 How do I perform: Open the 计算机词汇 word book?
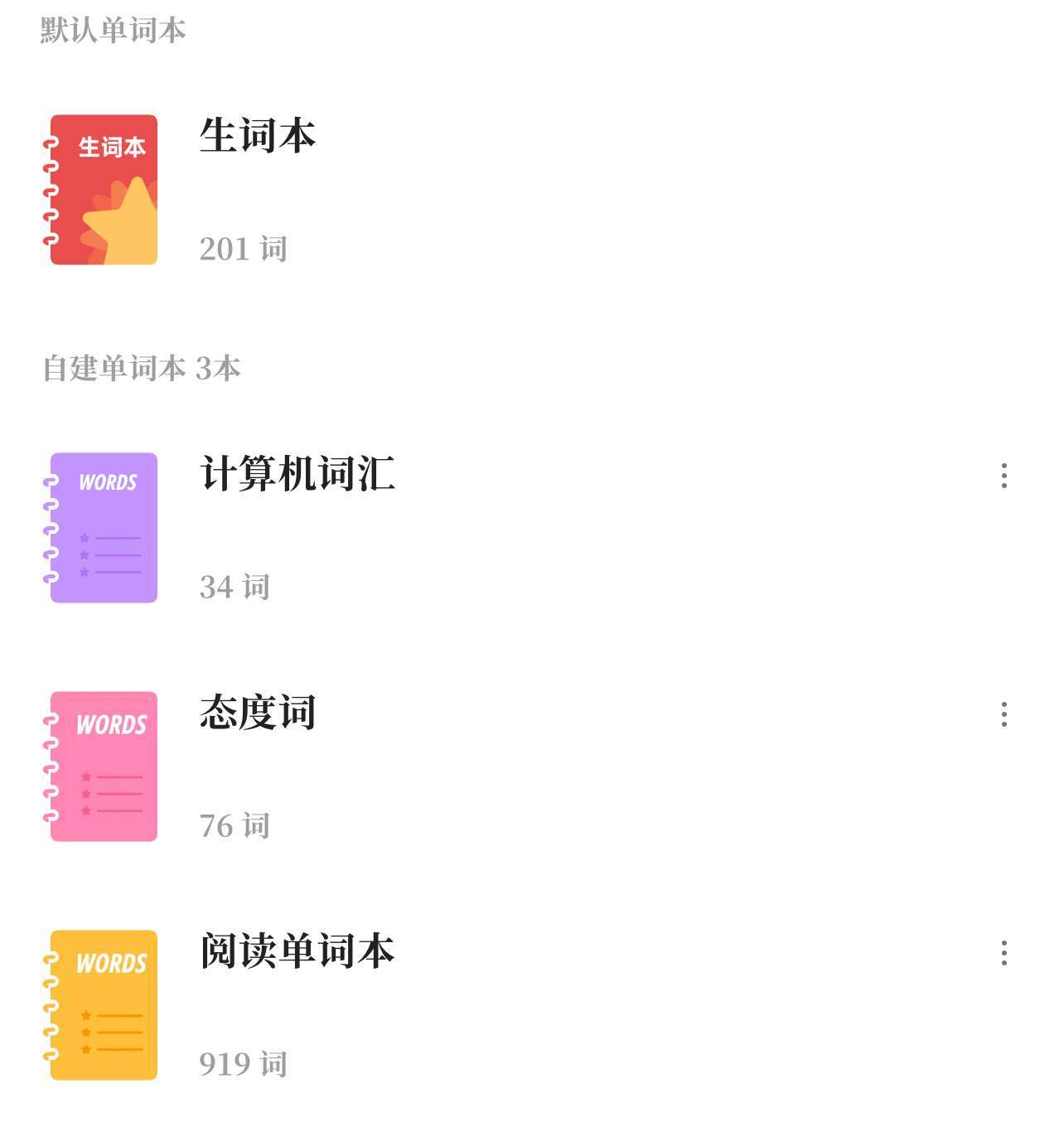pos(297,474)
